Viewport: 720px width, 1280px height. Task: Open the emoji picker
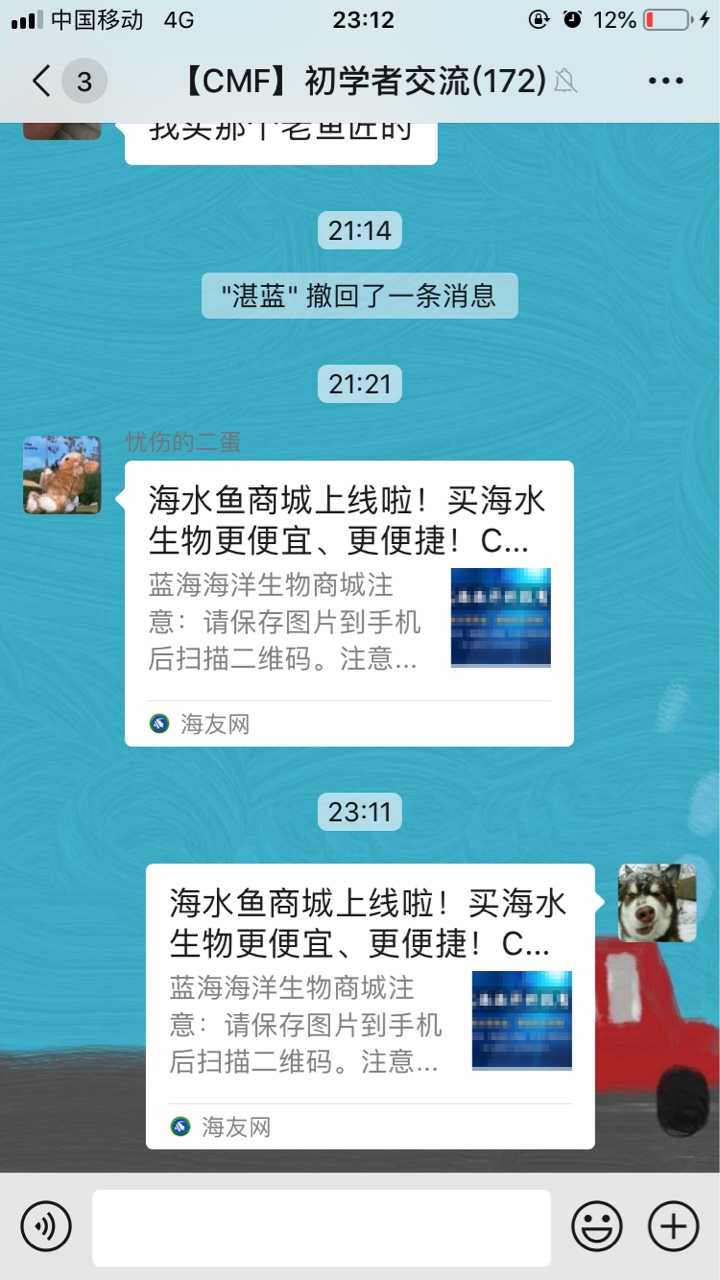[597, 1226]
